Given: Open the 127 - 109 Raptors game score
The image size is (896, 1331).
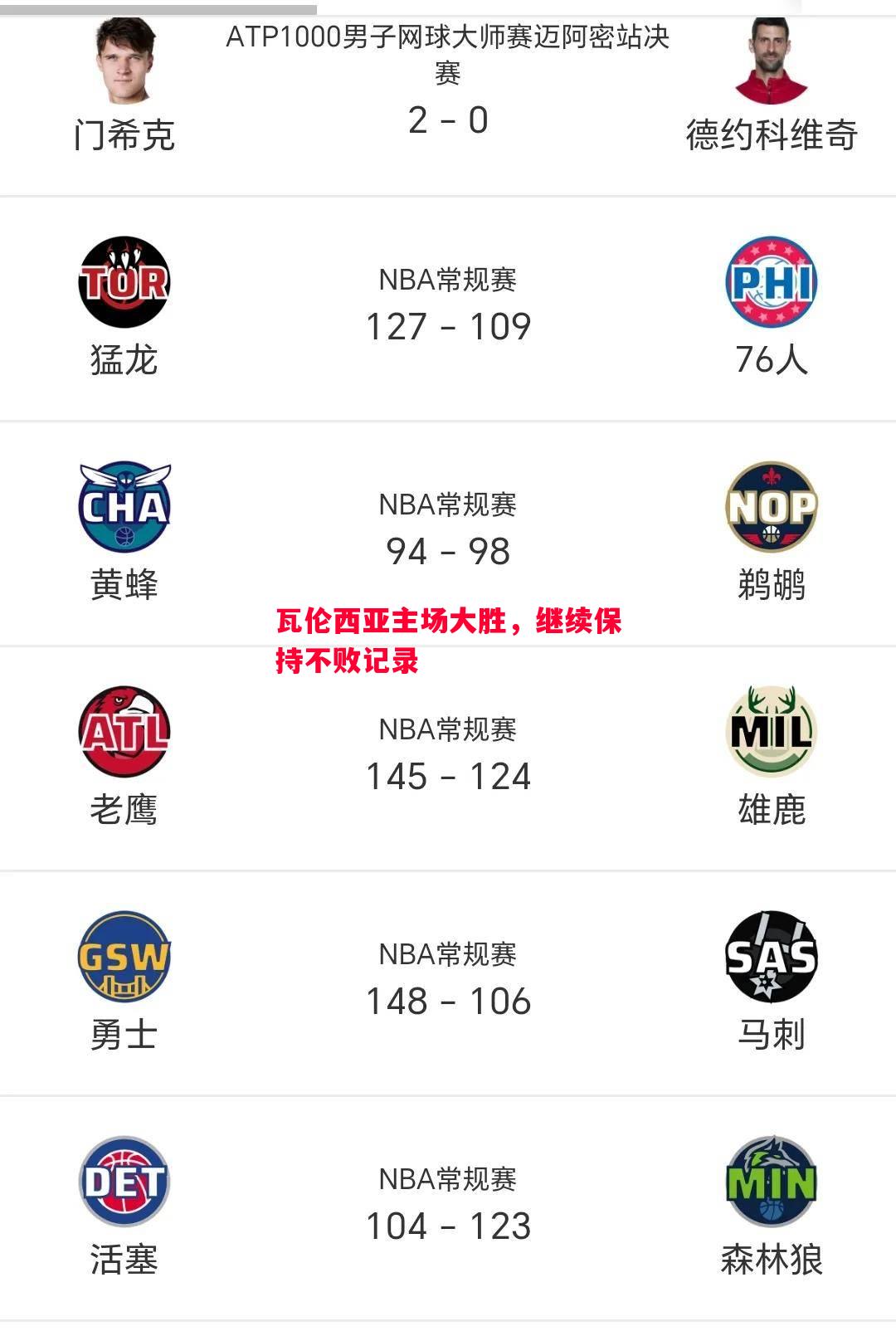Looking at the screenshot, I should click(448, 327).
